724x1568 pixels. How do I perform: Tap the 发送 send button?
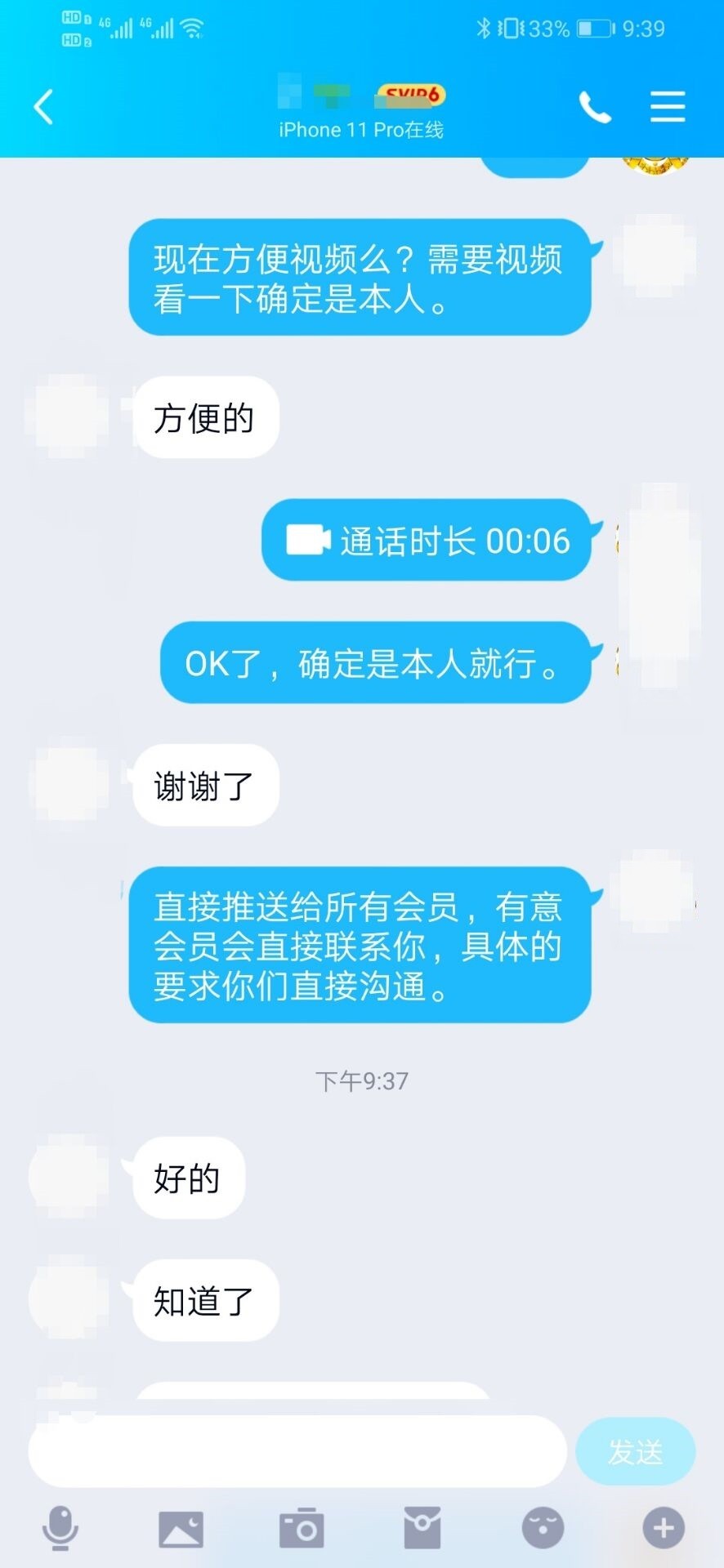[635, 1451]
